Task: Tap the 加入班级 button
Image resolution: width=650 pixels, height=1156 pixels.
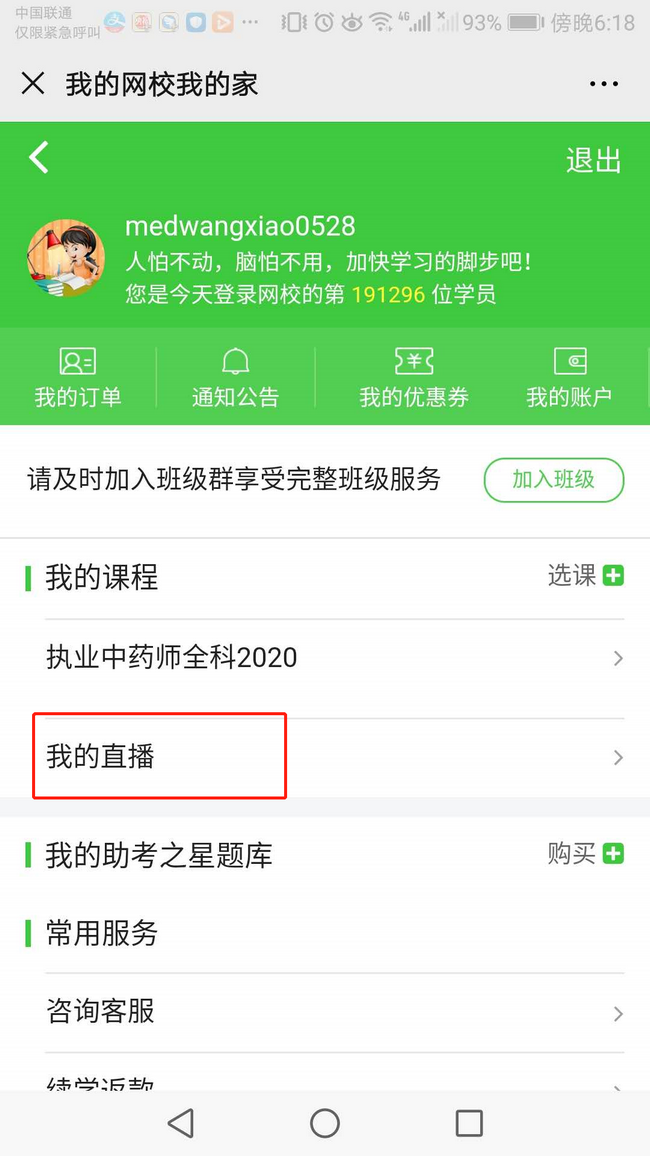Action: click(553, 480)
